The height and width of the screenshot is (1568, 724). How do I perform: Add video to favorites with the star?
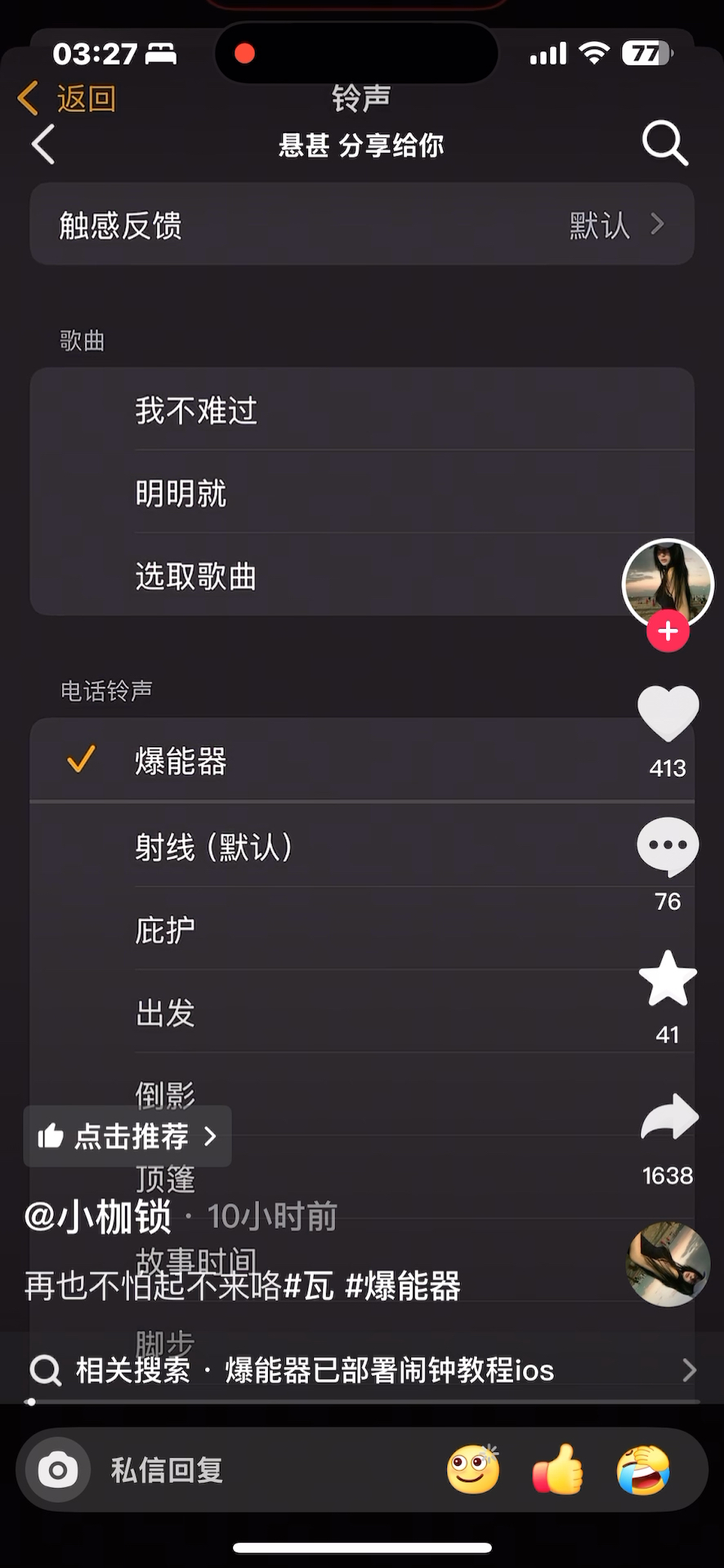[668, 979]
